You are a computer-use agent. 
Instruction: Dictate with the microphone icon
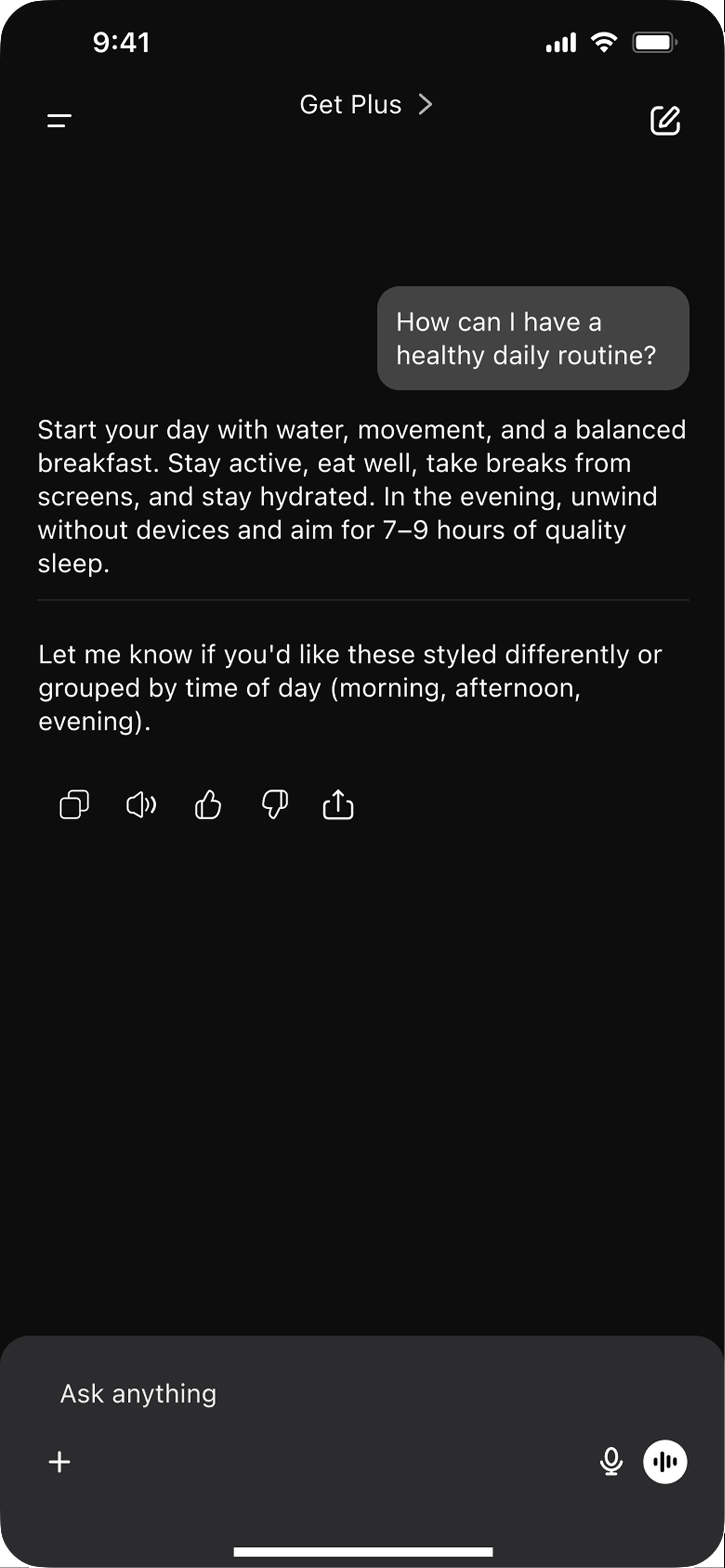(611, 1462)
